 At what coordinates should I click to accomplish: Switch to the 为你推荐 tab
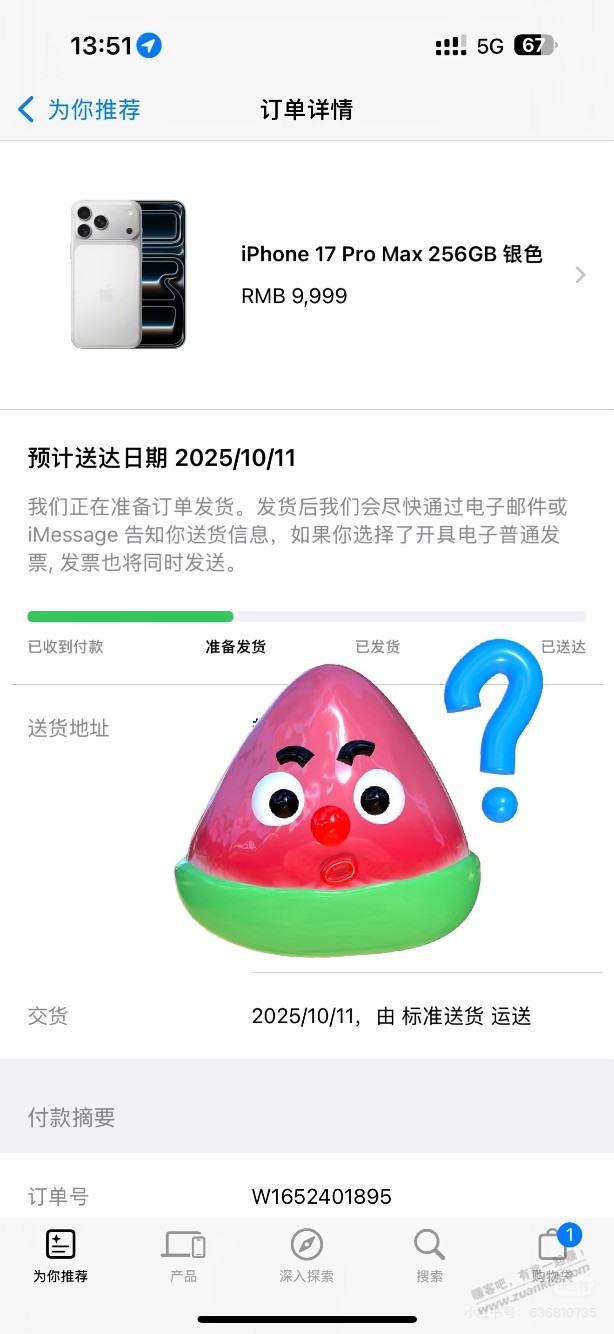61,1254
